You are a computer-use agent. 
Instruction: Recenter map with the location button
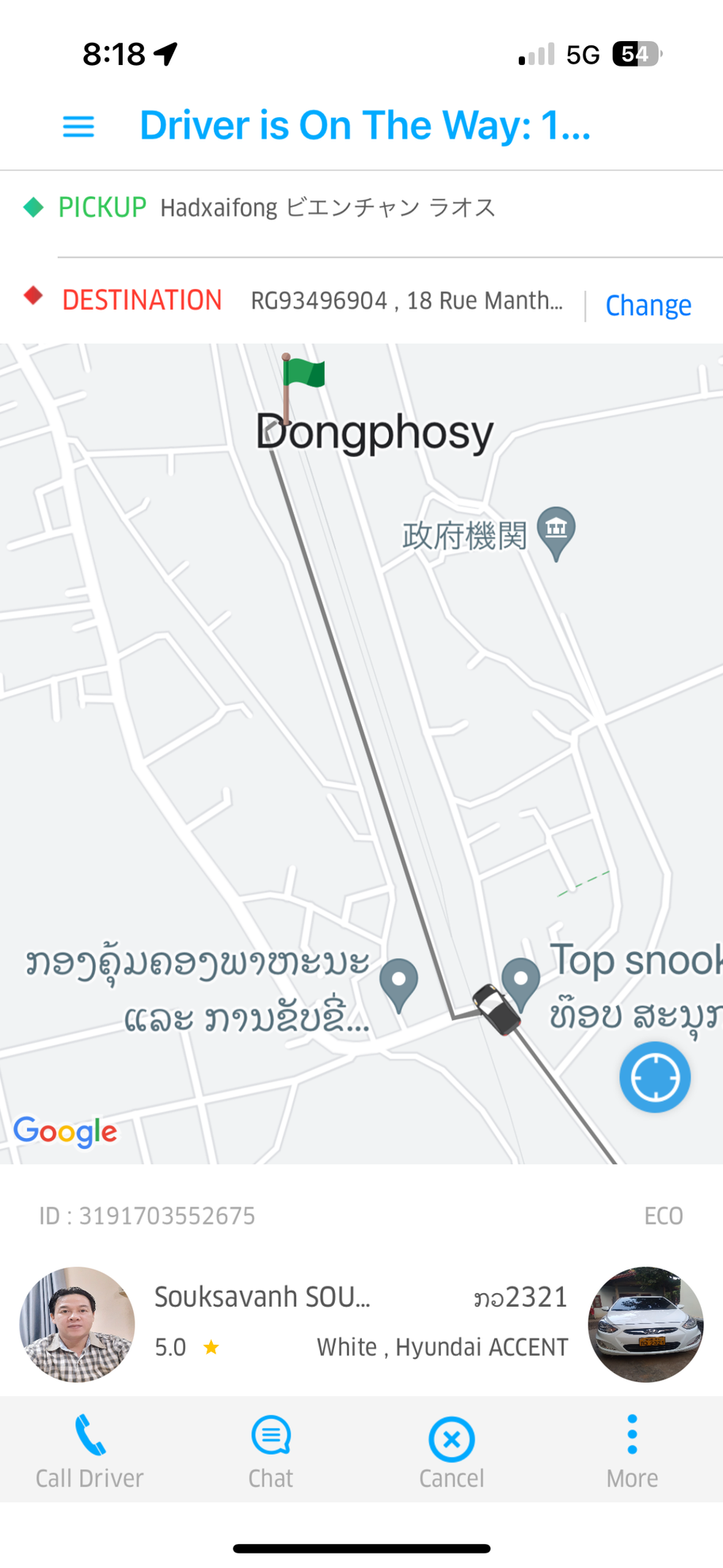[655, 1077]
